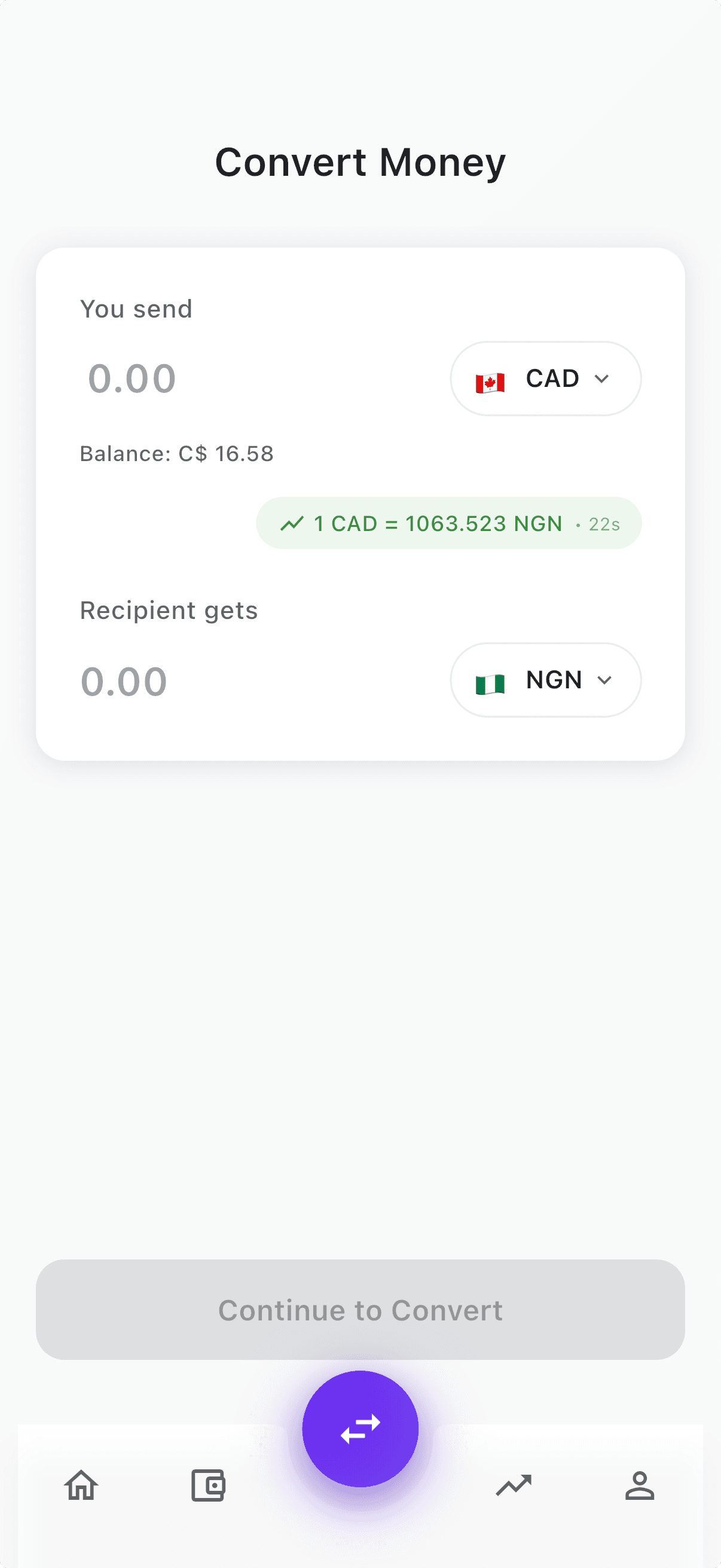721x1568 pixels.
Task: Open the NGN currency dropdown
Action: (545, 681)
